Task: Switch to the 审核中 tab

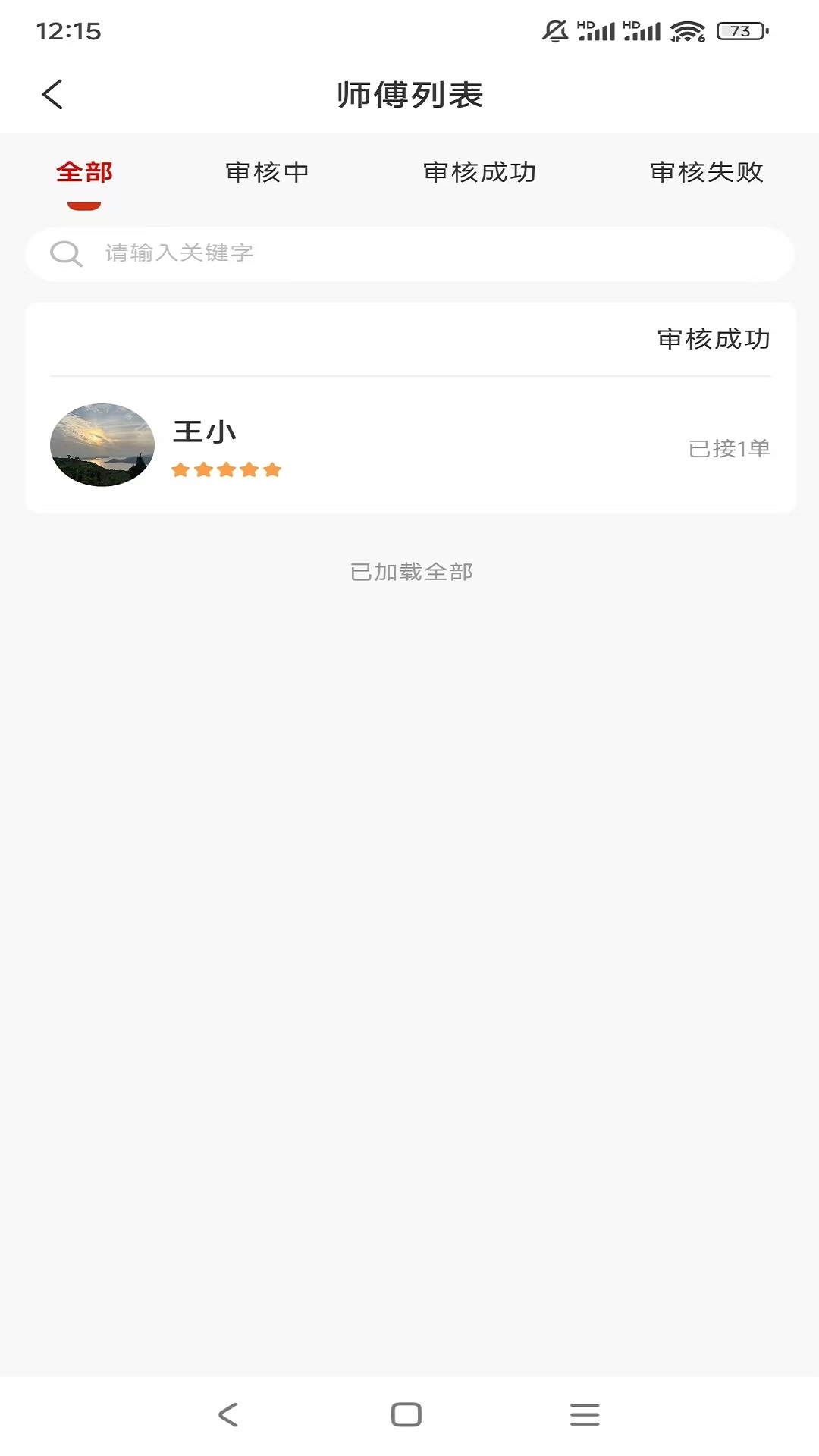Action: (x=267, y=173)
